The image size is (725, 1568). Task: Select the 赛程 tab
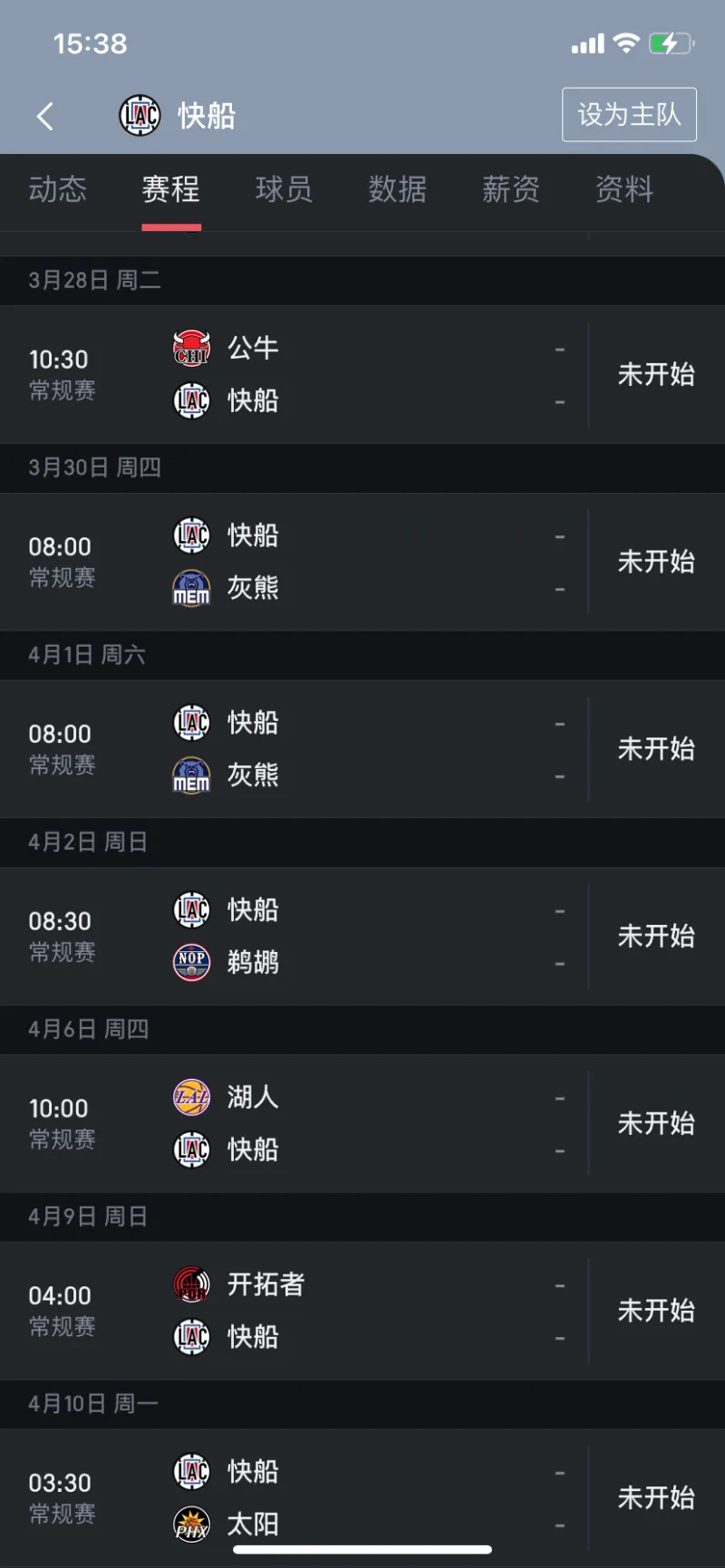[170, 189]
